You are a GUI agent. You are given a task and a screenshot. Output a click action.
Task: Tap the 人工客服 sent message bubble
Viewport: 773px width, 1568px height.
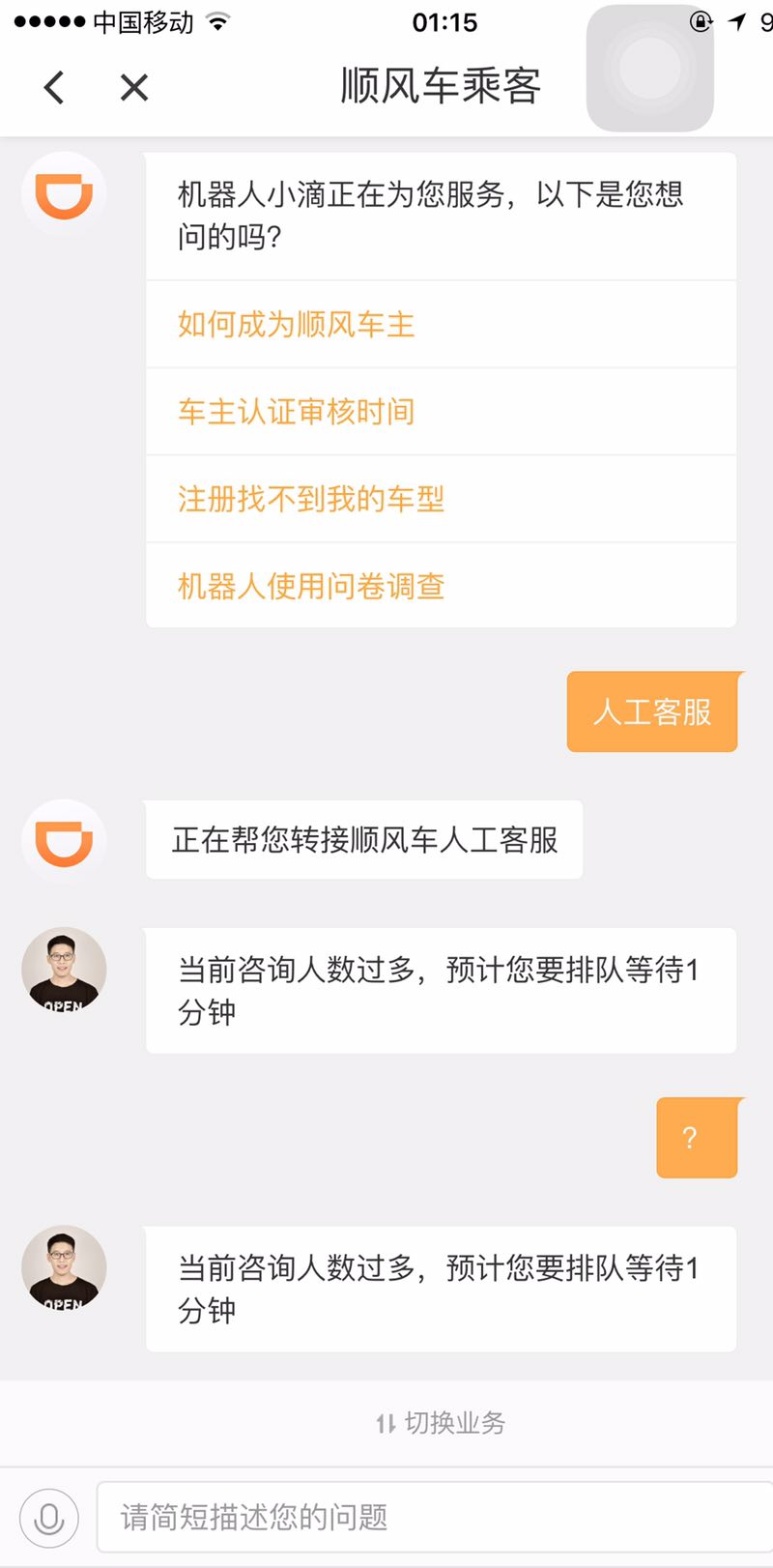pyautogui.click(x=652, y=711)
